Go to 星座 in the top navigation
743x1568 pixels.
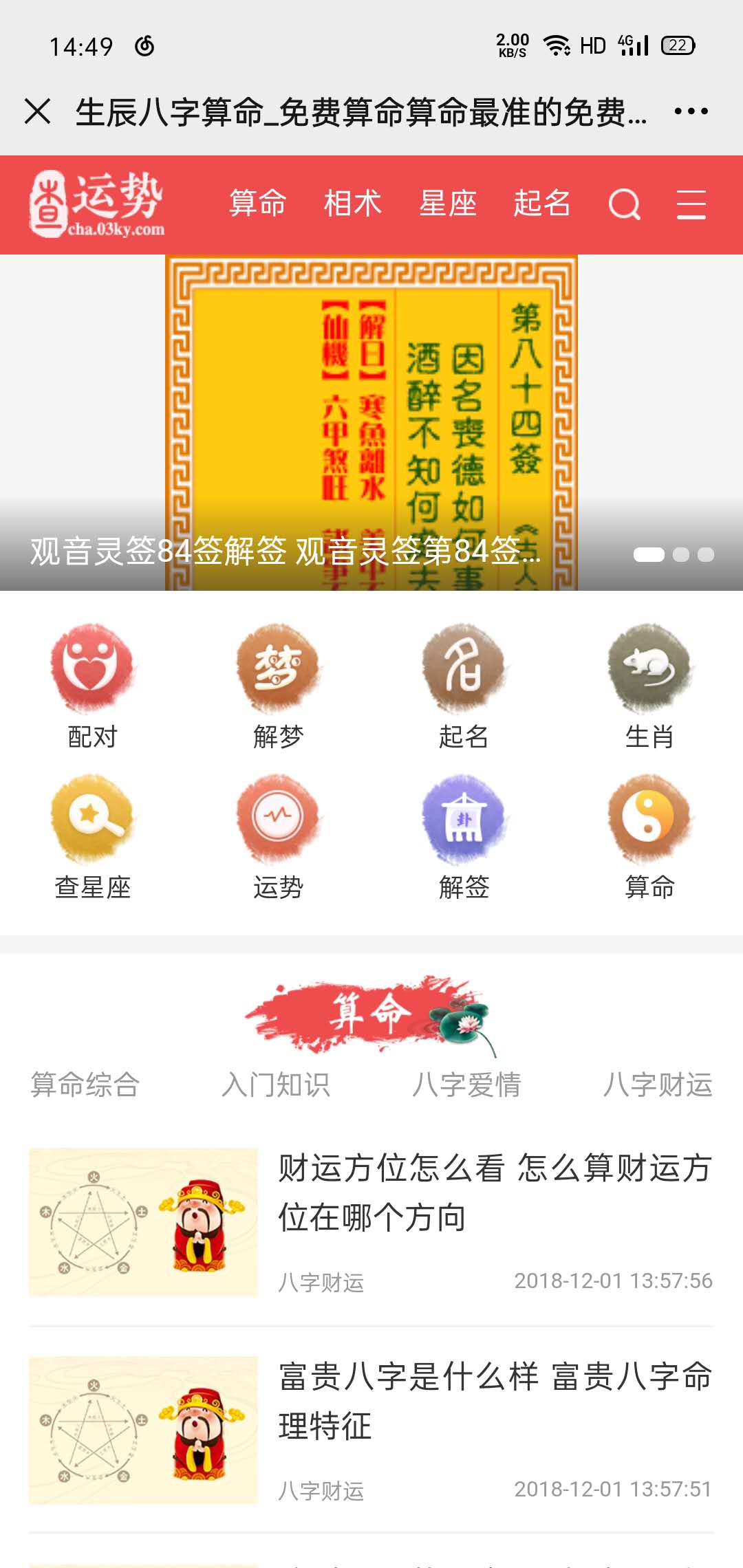coord(448,204)
